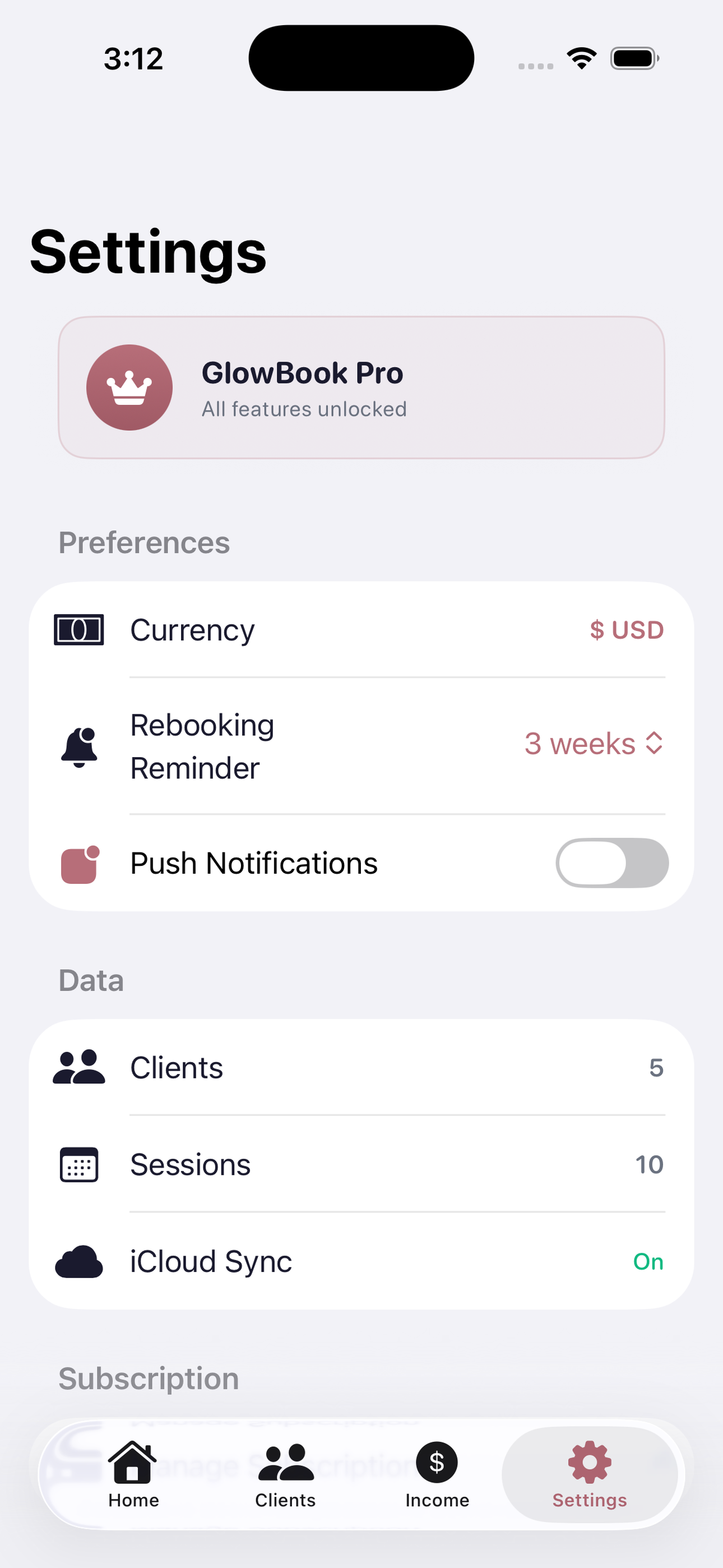Open the Clients tab
The width and height of the screenshot is (723, 1568).
285,1473
